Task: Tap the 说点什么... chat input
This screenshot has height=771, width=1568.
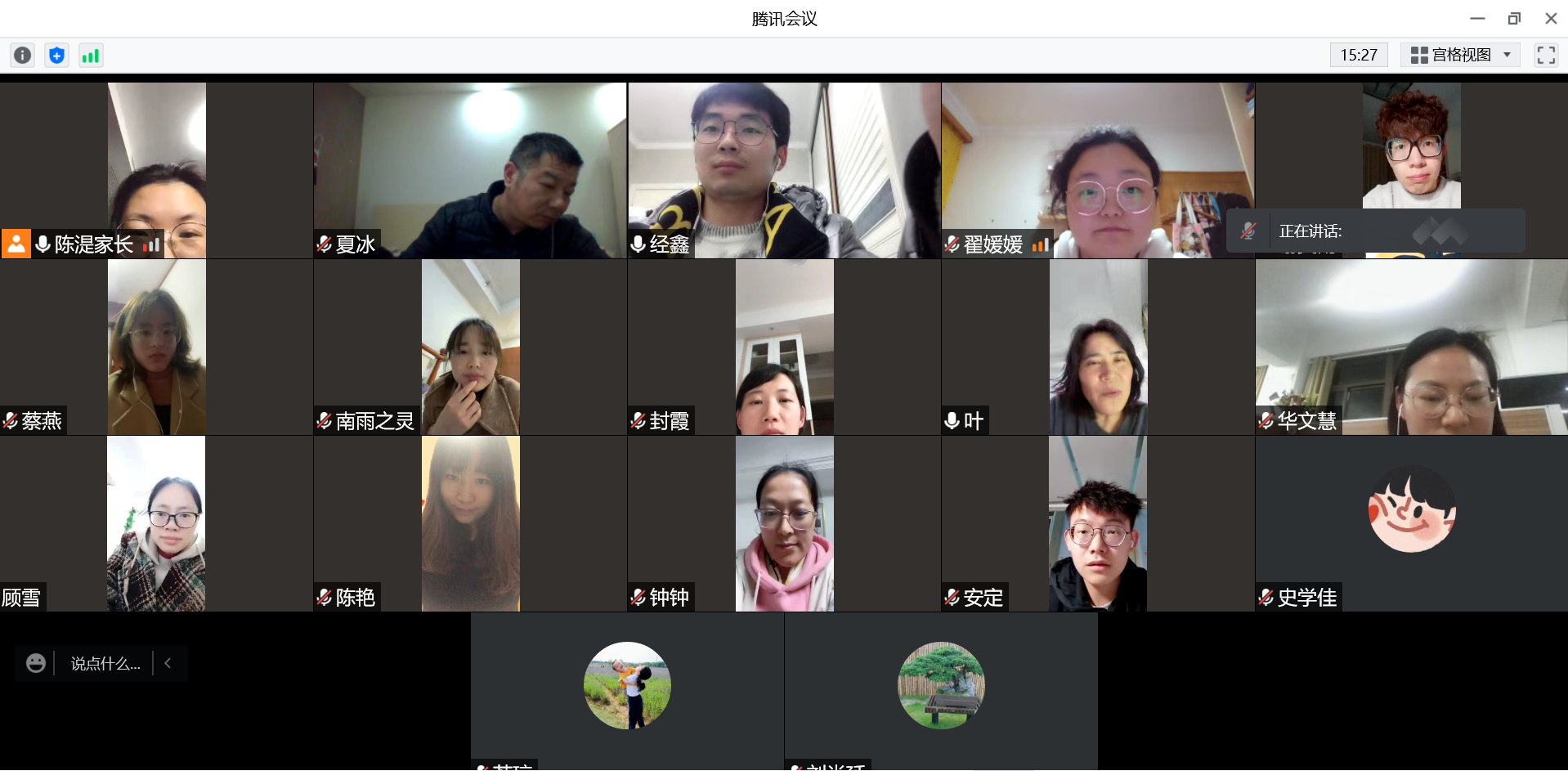Action: click(105, 663)
